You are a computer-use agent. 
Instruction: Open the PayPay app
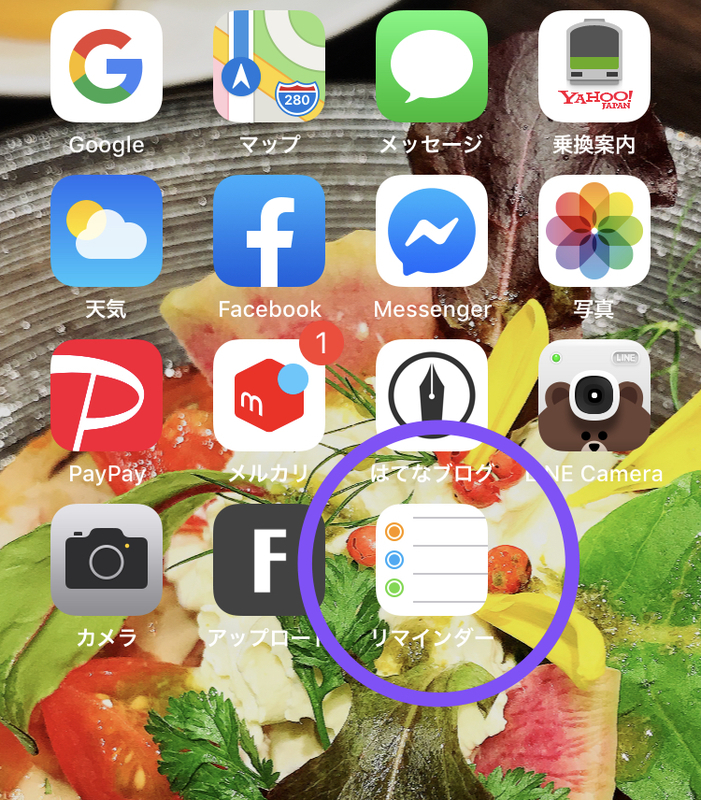[106, 395]
